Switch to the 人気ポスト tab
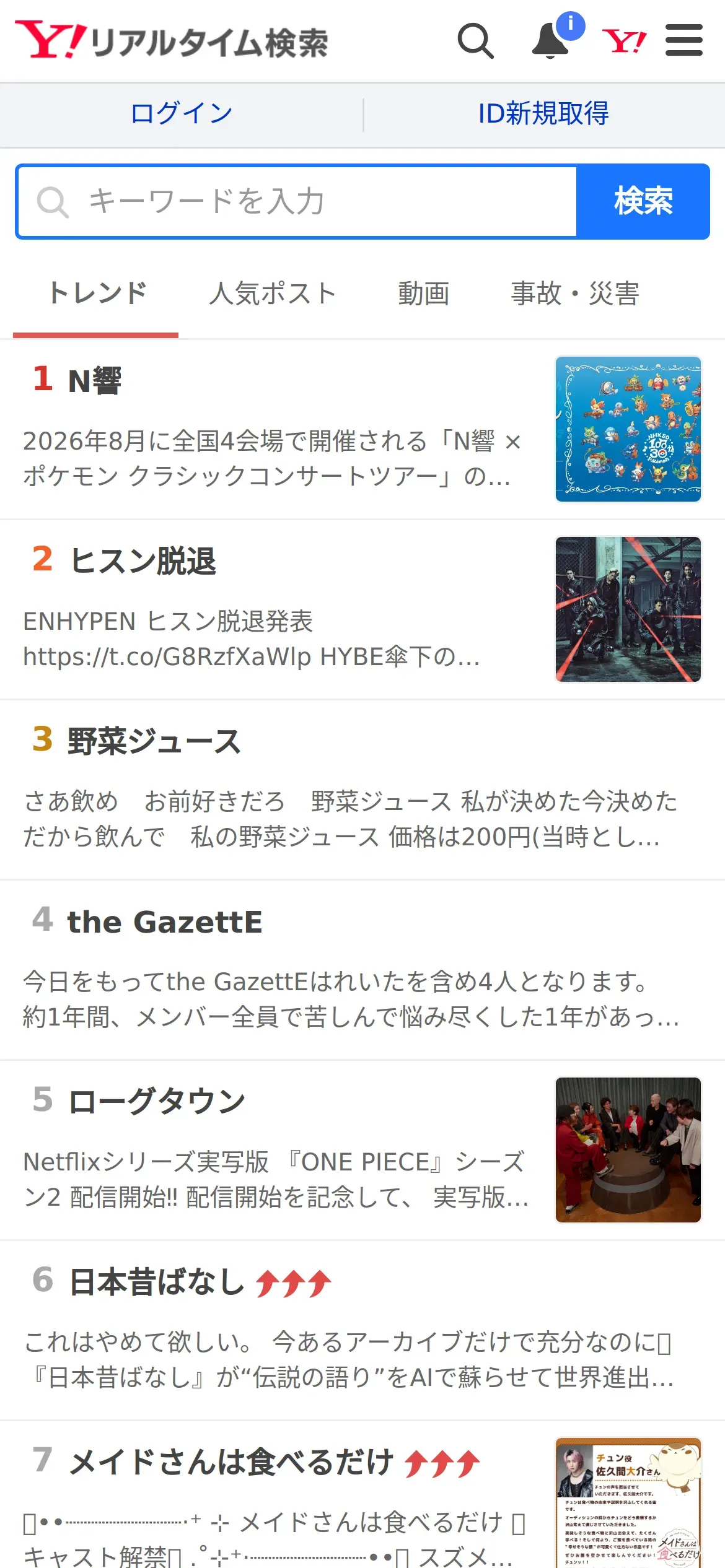Screen dimensions: 725x1568 pos(273,294)
